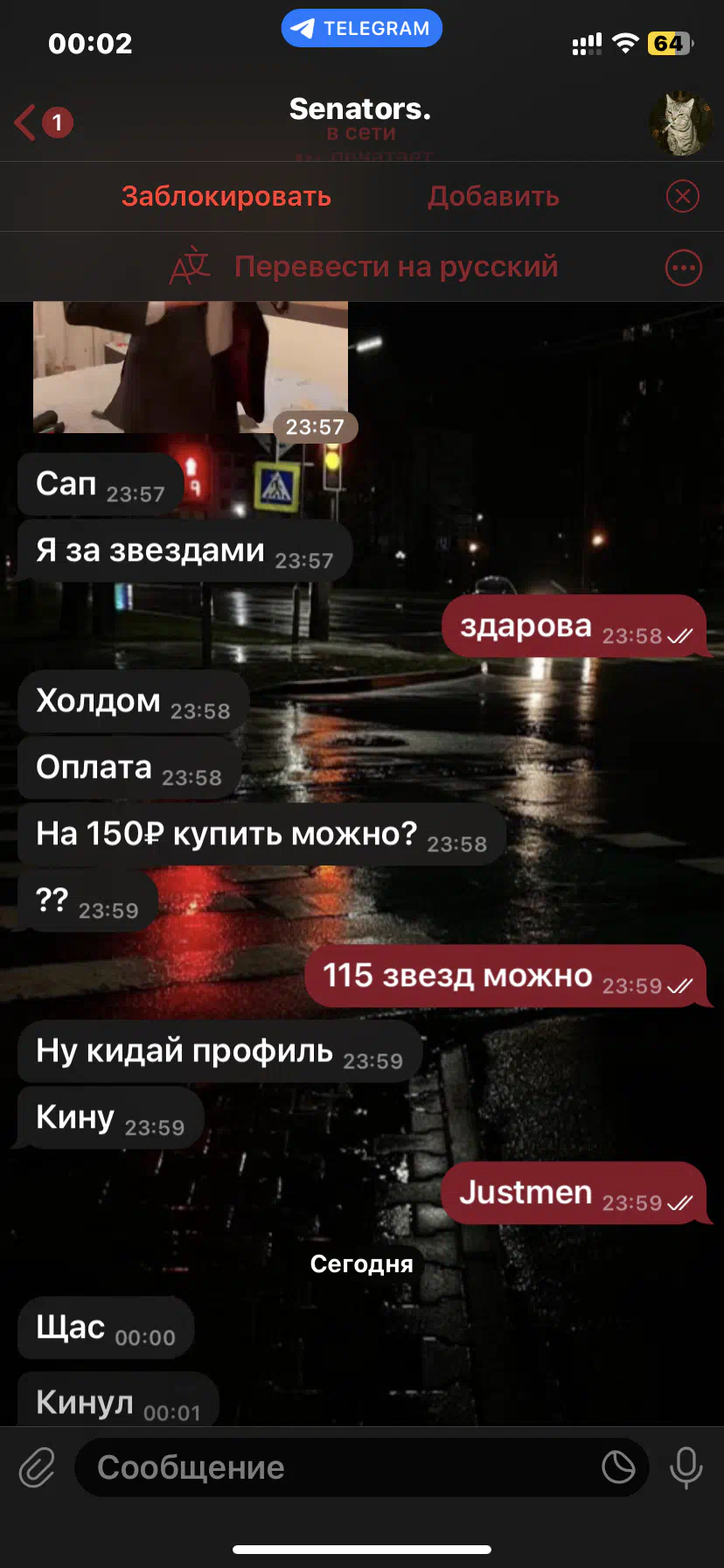Attach a file with the paperclip
Viewport: 724px width, 1568px height.
click(38, 1467)
